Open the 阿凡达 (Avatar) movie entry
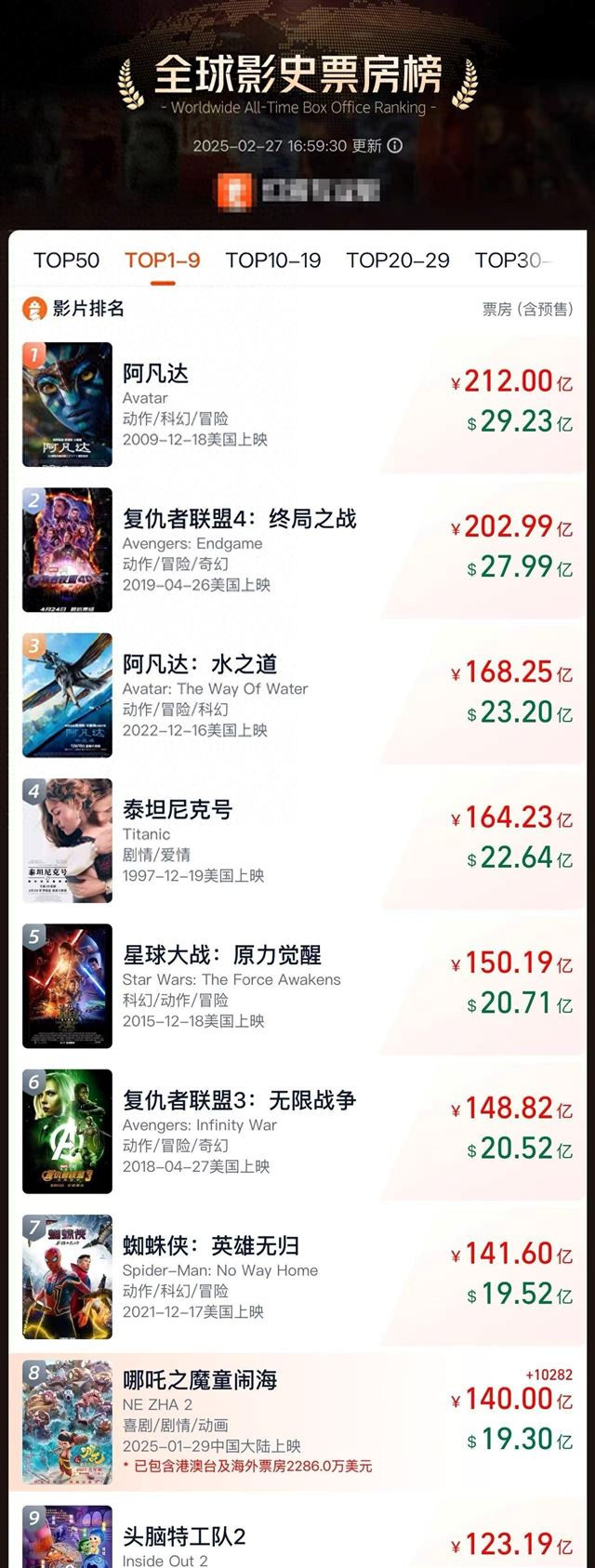 155,374
